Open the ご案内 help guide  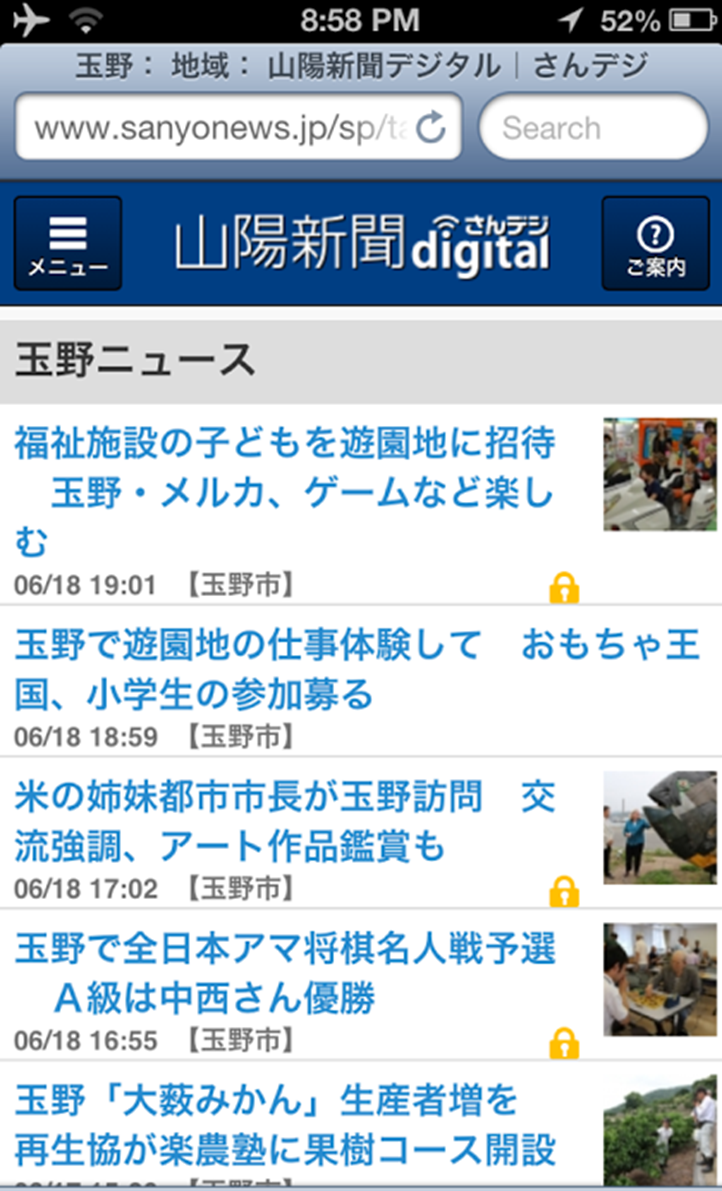click(x=655, y=243)
